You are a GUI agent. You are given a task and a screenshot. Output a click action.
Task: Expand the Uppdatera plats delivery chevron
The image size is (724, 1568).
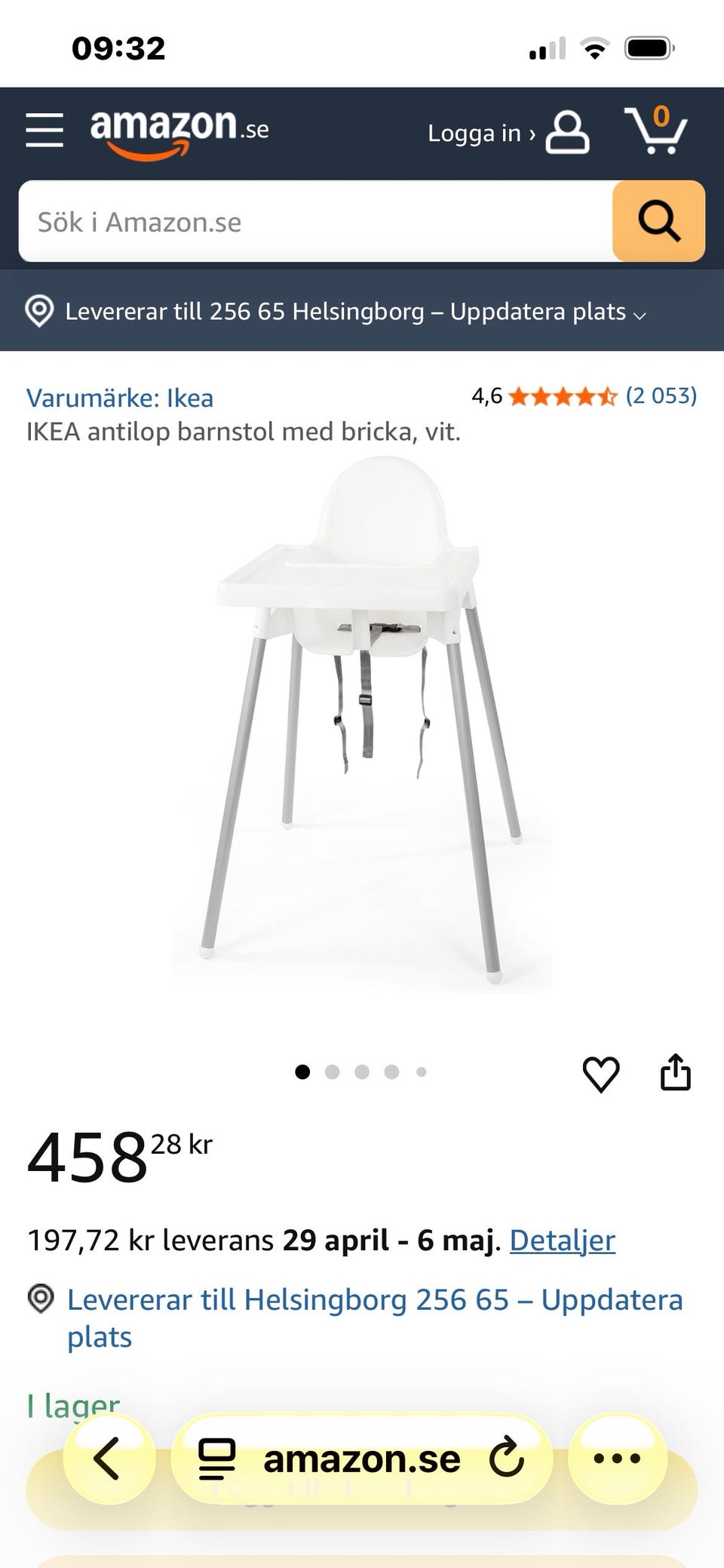640,315
